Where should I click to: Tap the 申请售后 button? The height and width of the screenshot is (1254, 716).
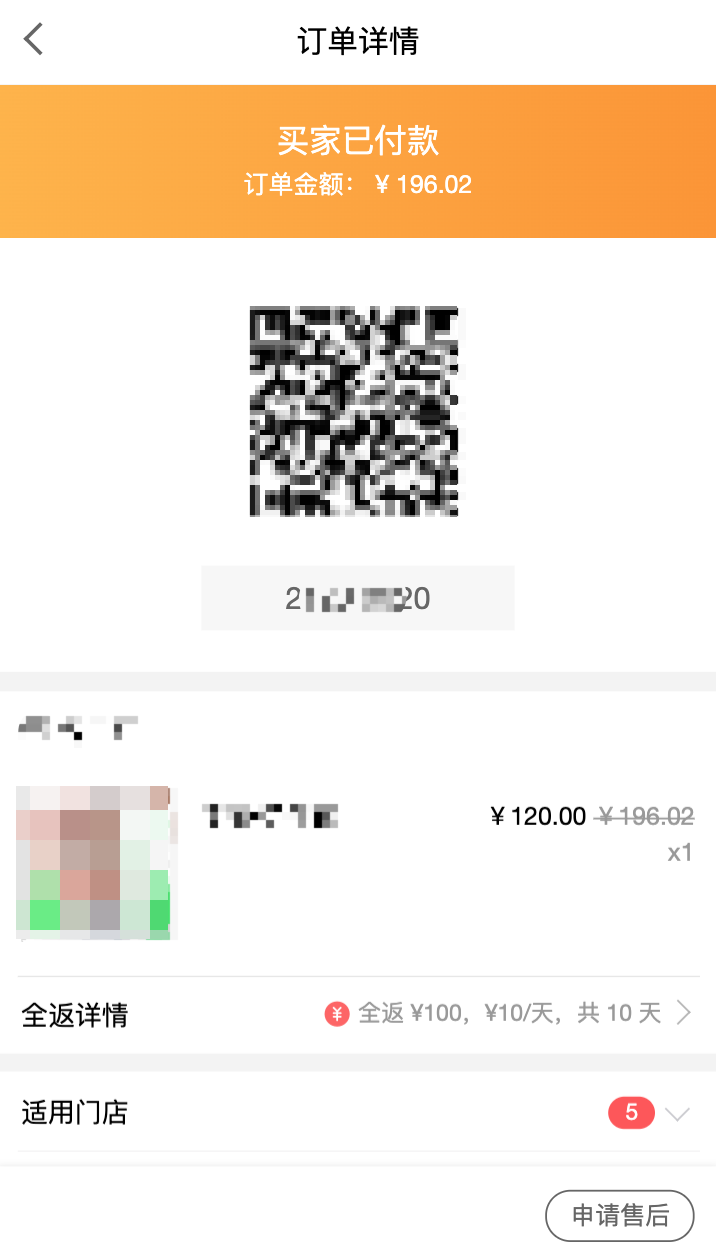tap(619, 1216)
